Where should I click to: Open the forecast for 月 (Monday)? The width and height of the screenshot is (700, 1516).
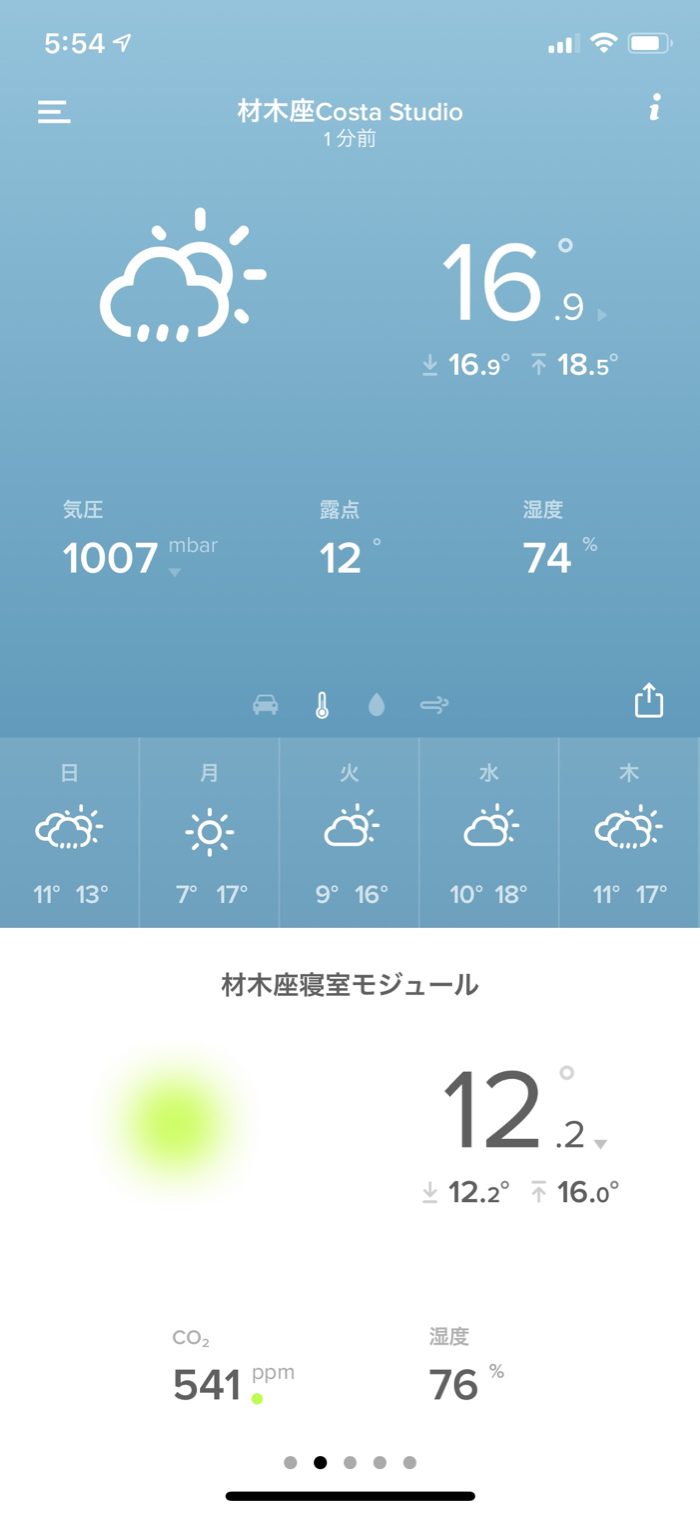pos(209,833)
